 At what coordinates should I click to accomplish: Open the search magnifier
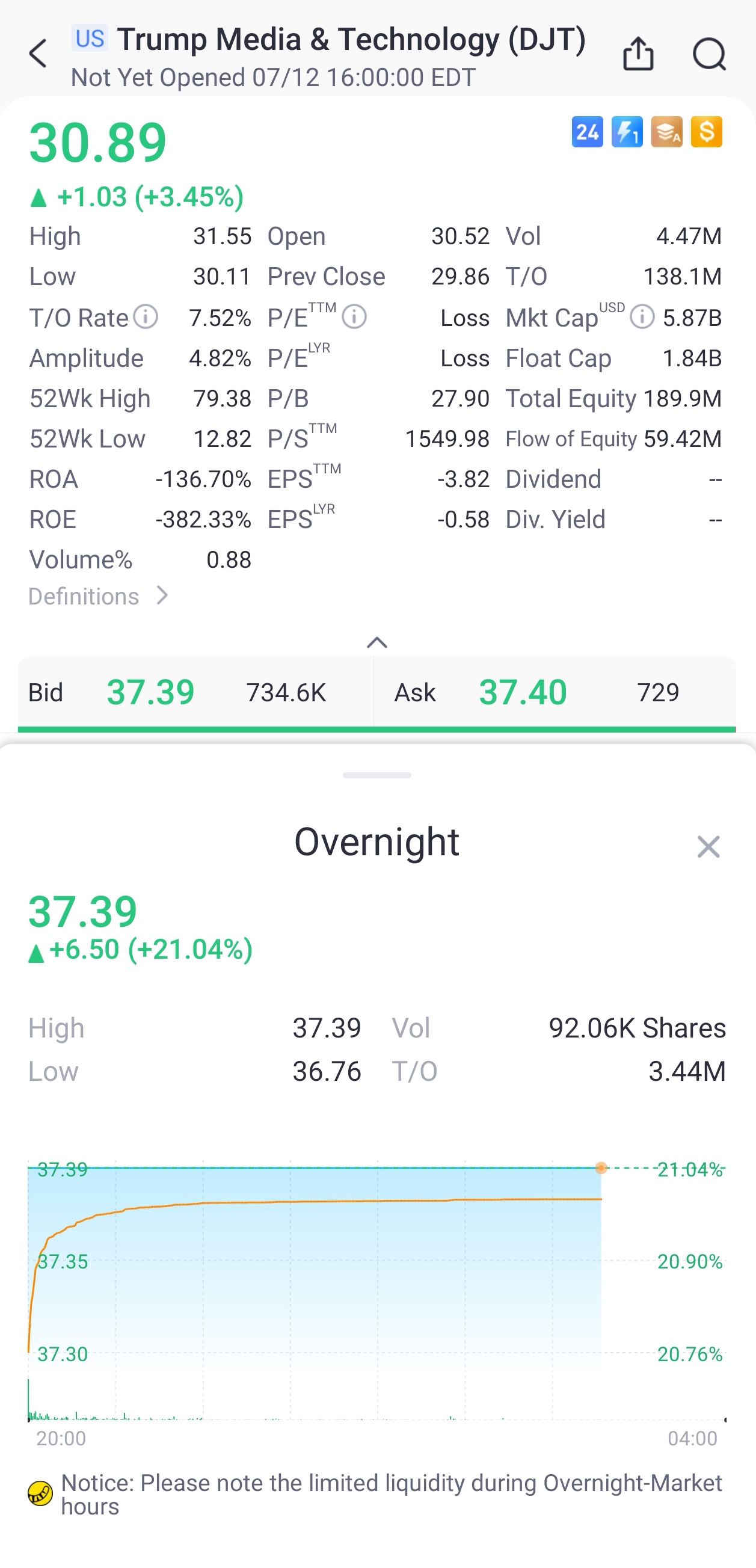tap(708, 54)
